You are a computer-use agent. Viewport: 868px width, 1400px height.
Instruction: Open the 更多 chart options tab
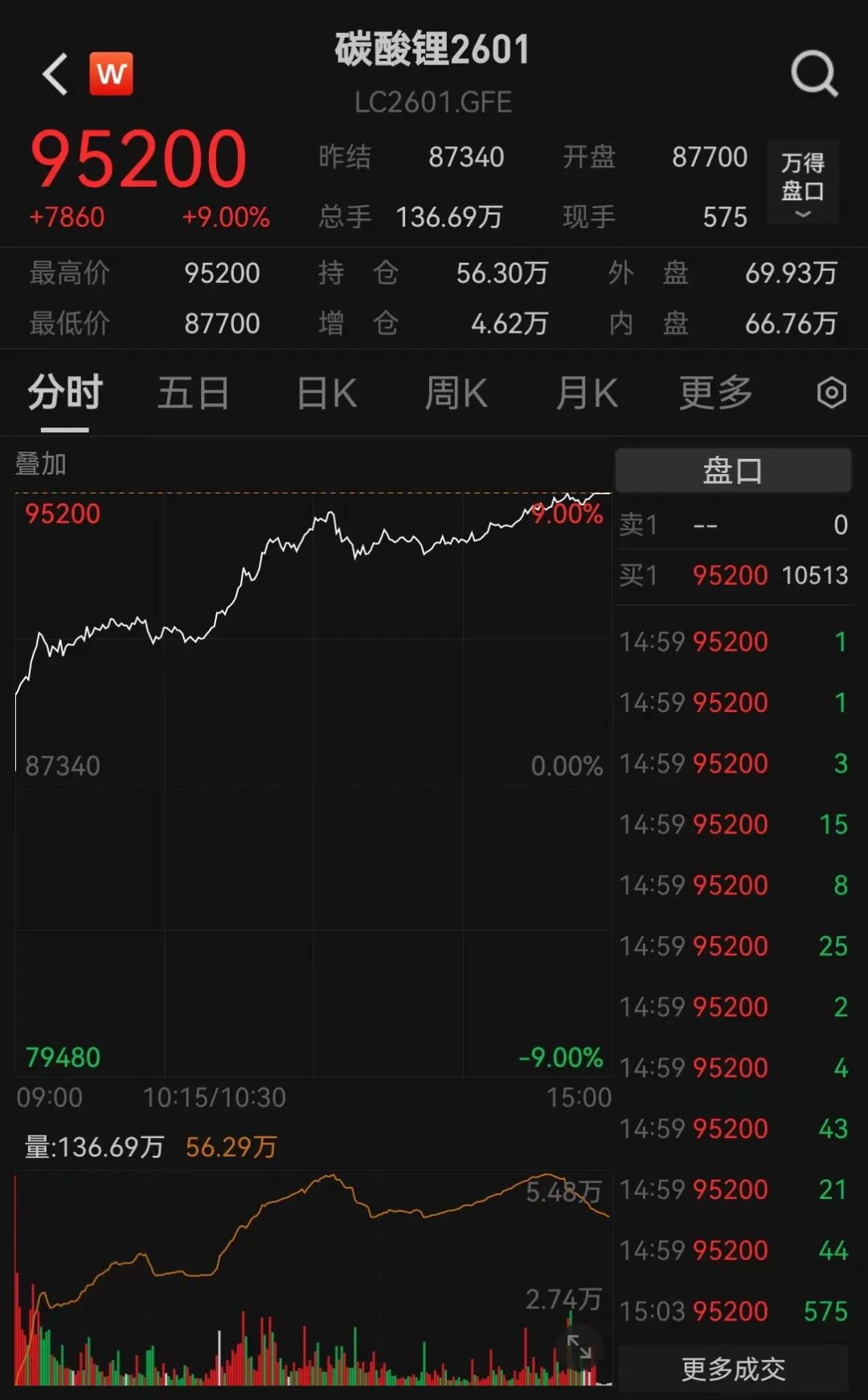point(715,394)
